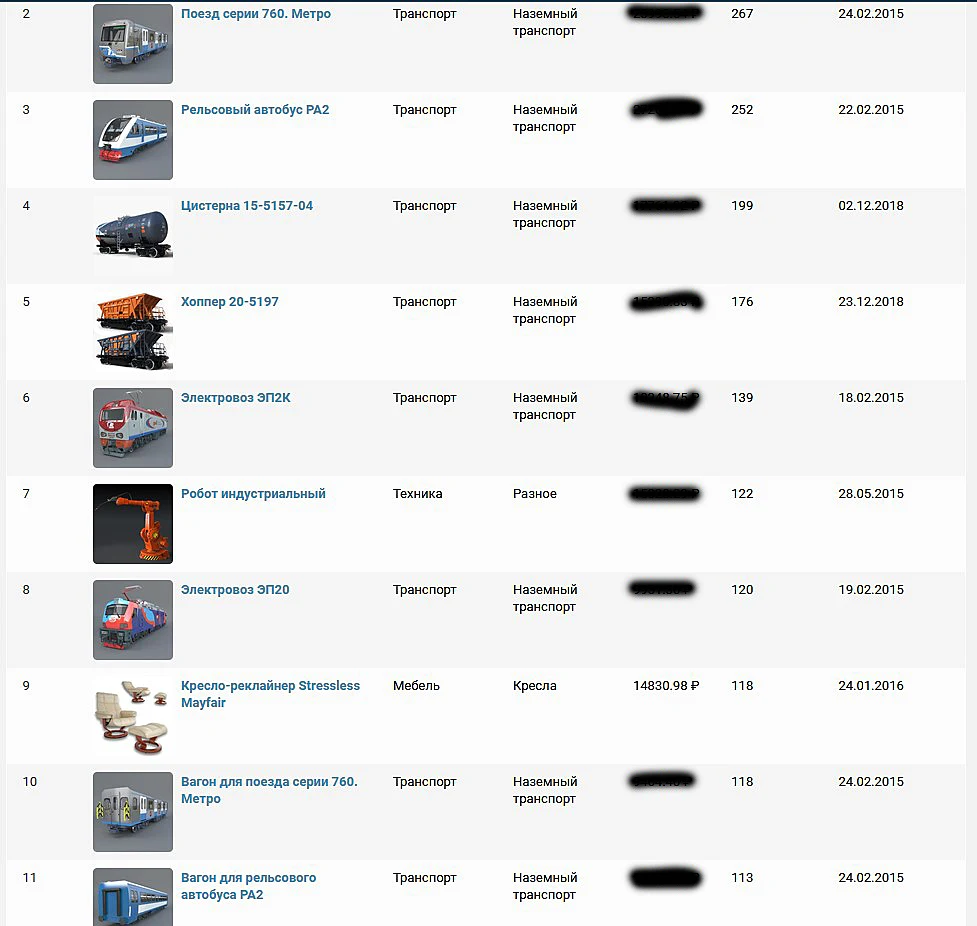The height and width of the screenshot is (926, 977).
Task: Open the Цистерна 15-5157-04 link
Action: pos(247,206)
